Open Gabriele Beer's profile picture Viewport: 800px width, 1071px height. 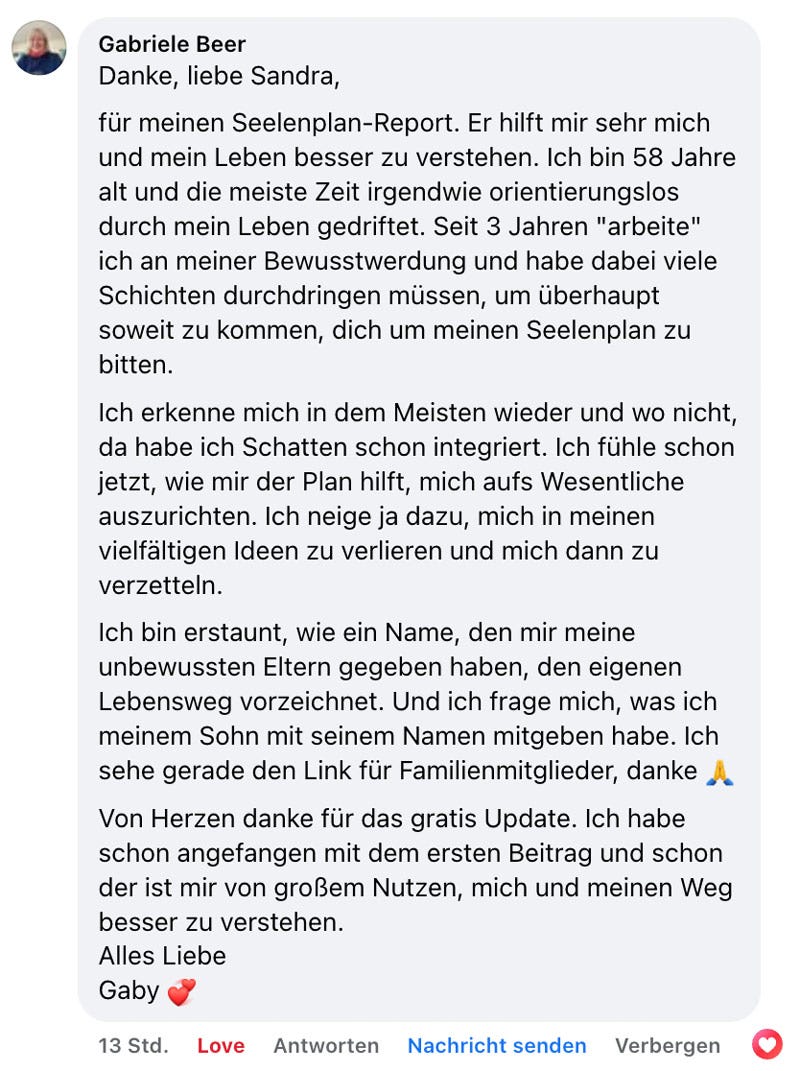[x=39, y=48]
